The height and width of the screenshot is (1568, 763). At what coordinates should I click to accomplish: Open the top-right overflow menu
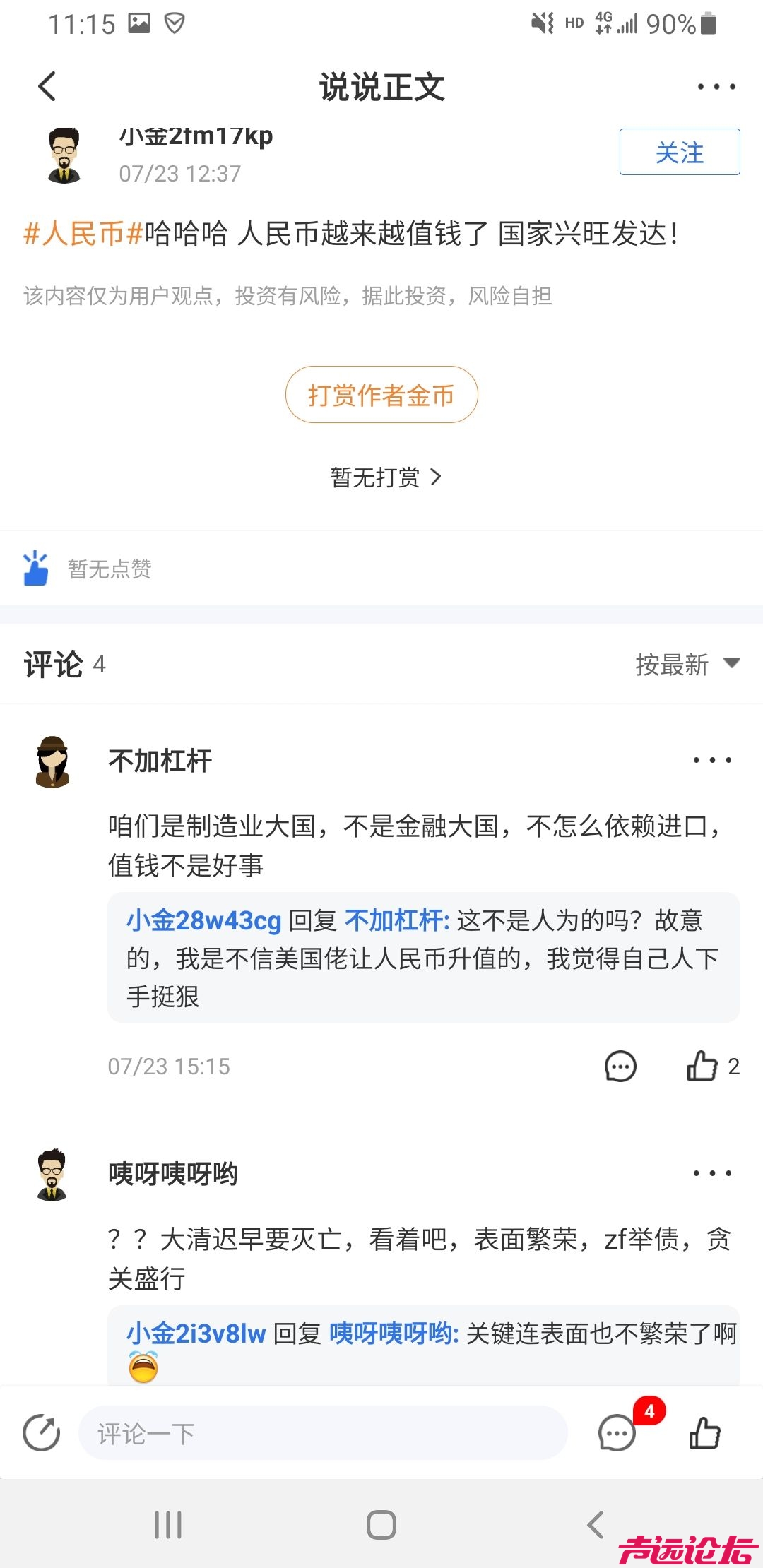pos(716,87)
